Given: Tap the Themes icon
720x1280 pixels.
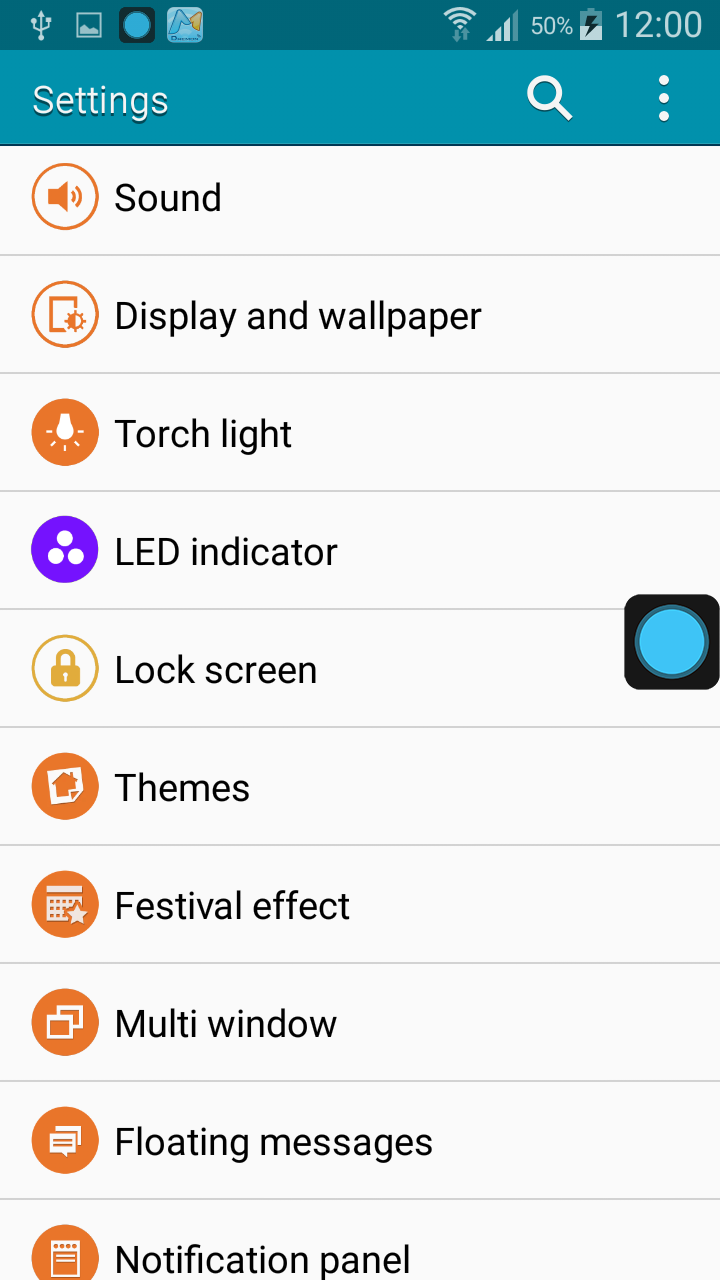Looking at the screenshot, I should point(65,786).
